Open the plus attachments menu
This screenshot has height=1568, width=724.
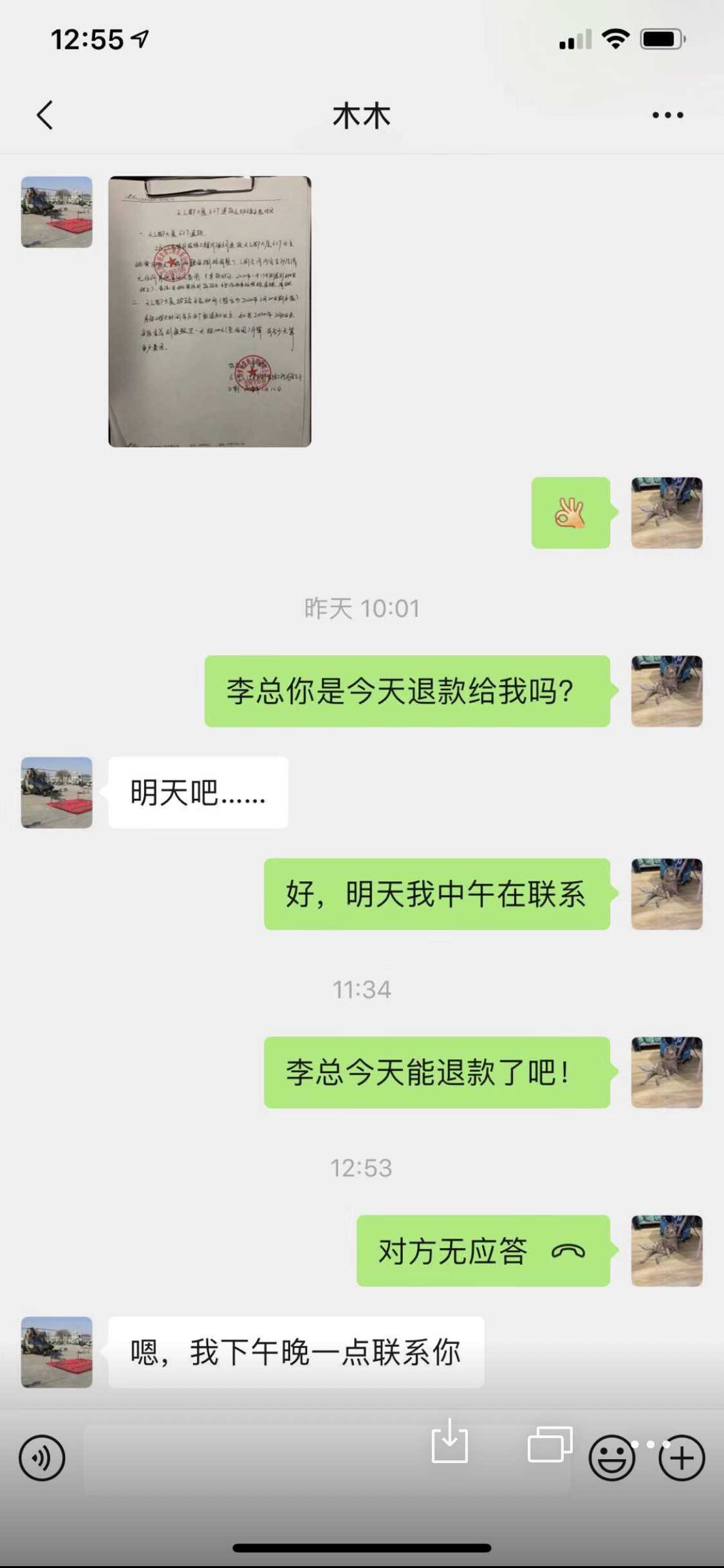682,1457
